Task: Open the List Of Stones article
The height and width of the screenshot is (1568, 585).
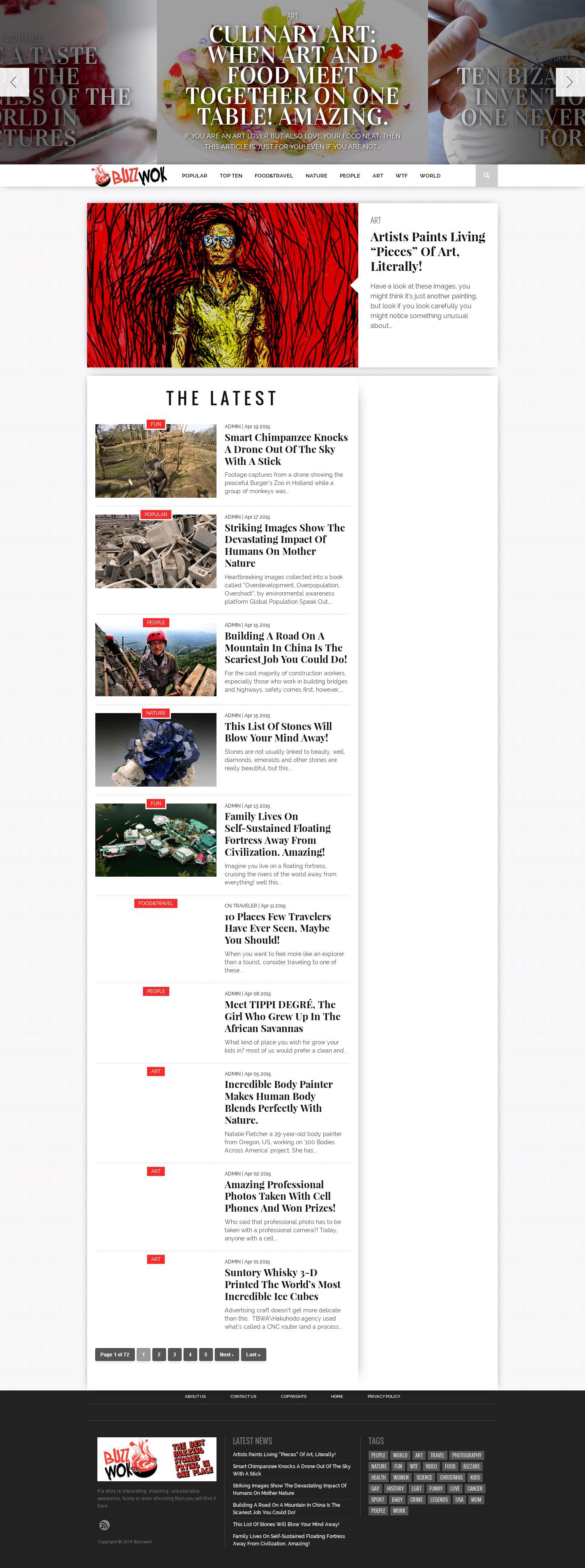Action: [278, 732]
